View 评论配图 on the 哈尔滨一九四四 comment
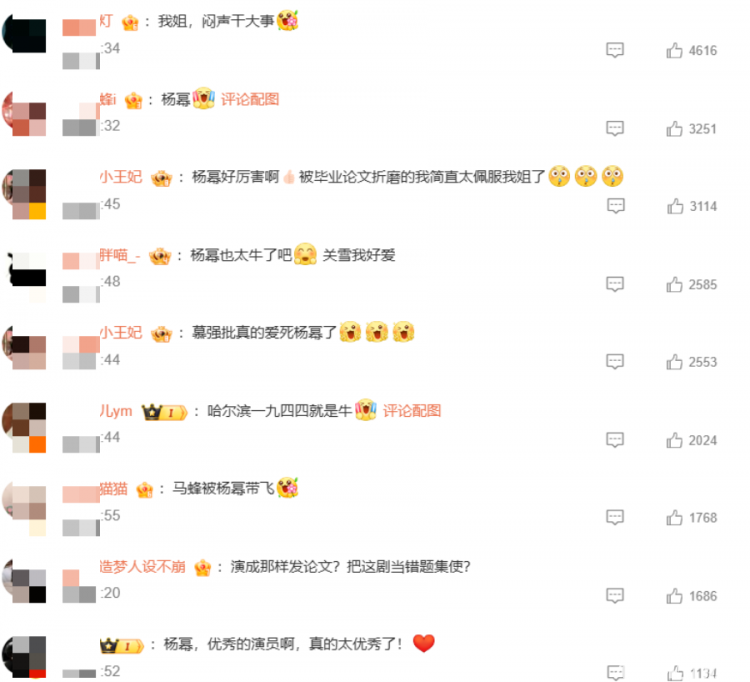The width and height of the screenshot is (750, 682). pyautogui.click(x=412, y=411)
